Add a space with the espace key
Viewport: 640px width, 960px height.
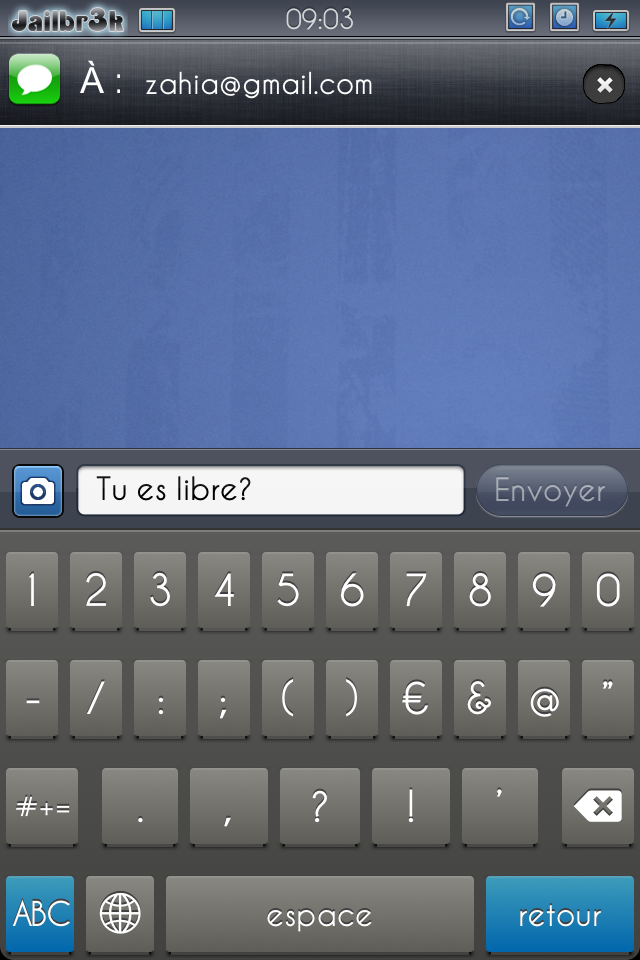point(320,914)
